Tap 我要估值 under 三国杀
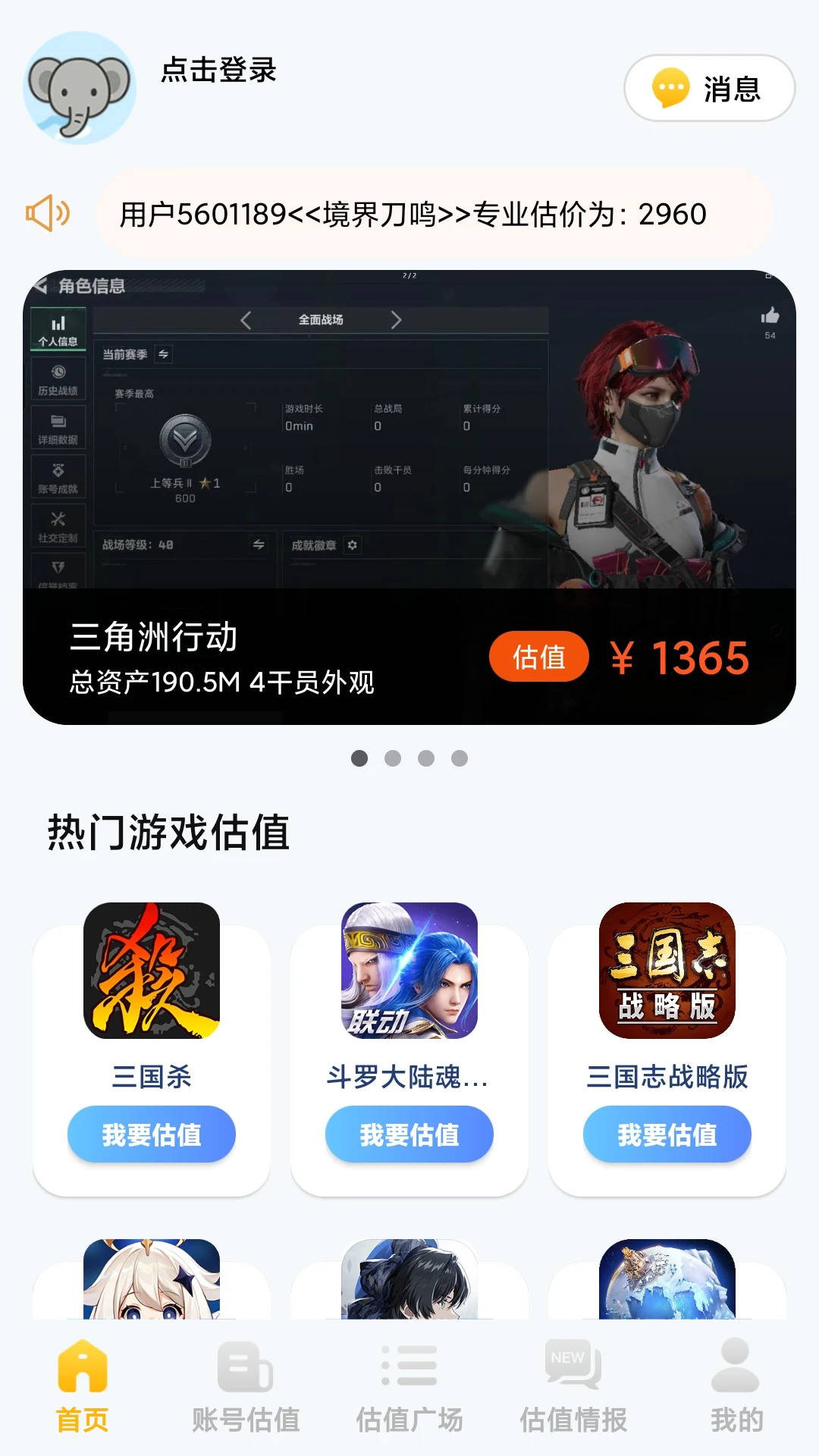 tap(152, 1134)
